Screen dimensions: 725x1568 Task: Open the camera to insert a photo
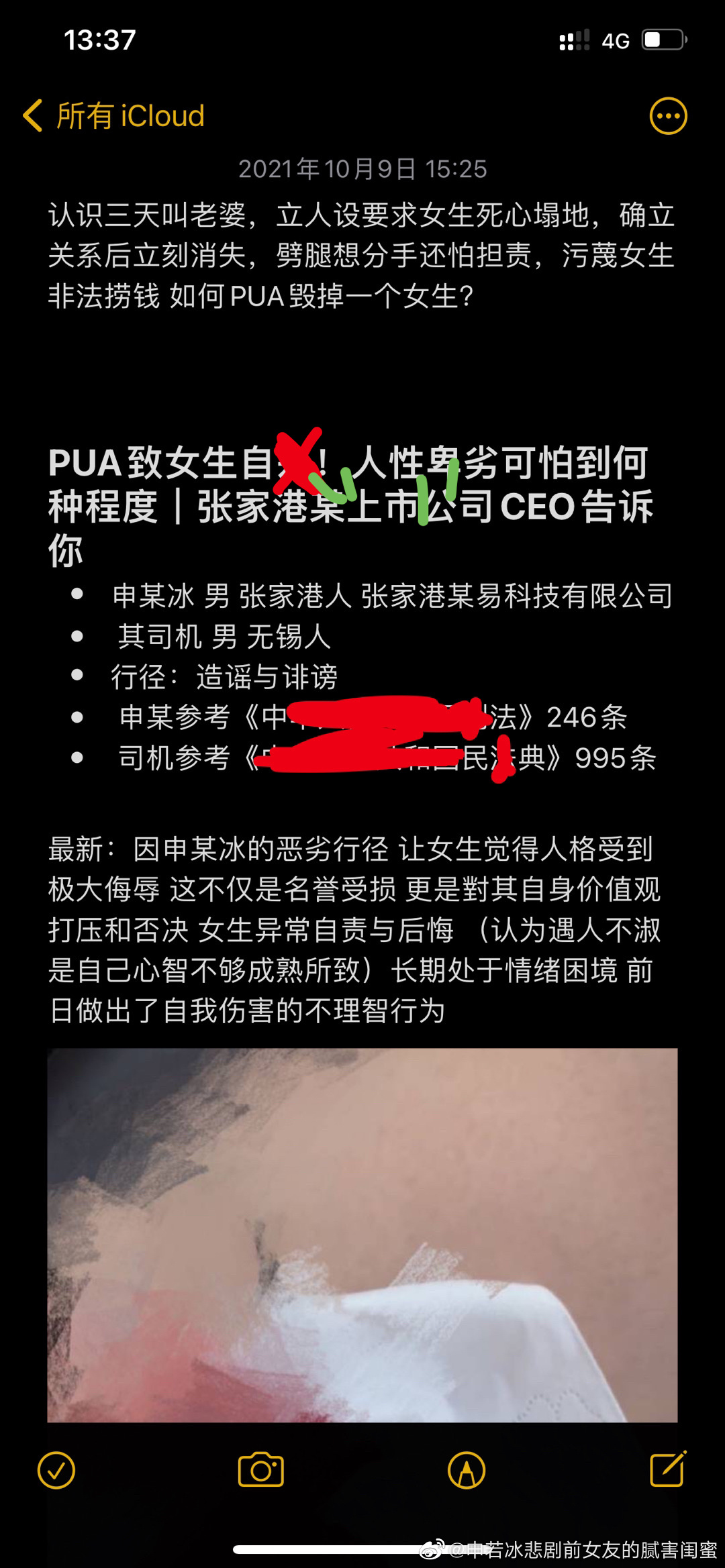pos(261,1470)
